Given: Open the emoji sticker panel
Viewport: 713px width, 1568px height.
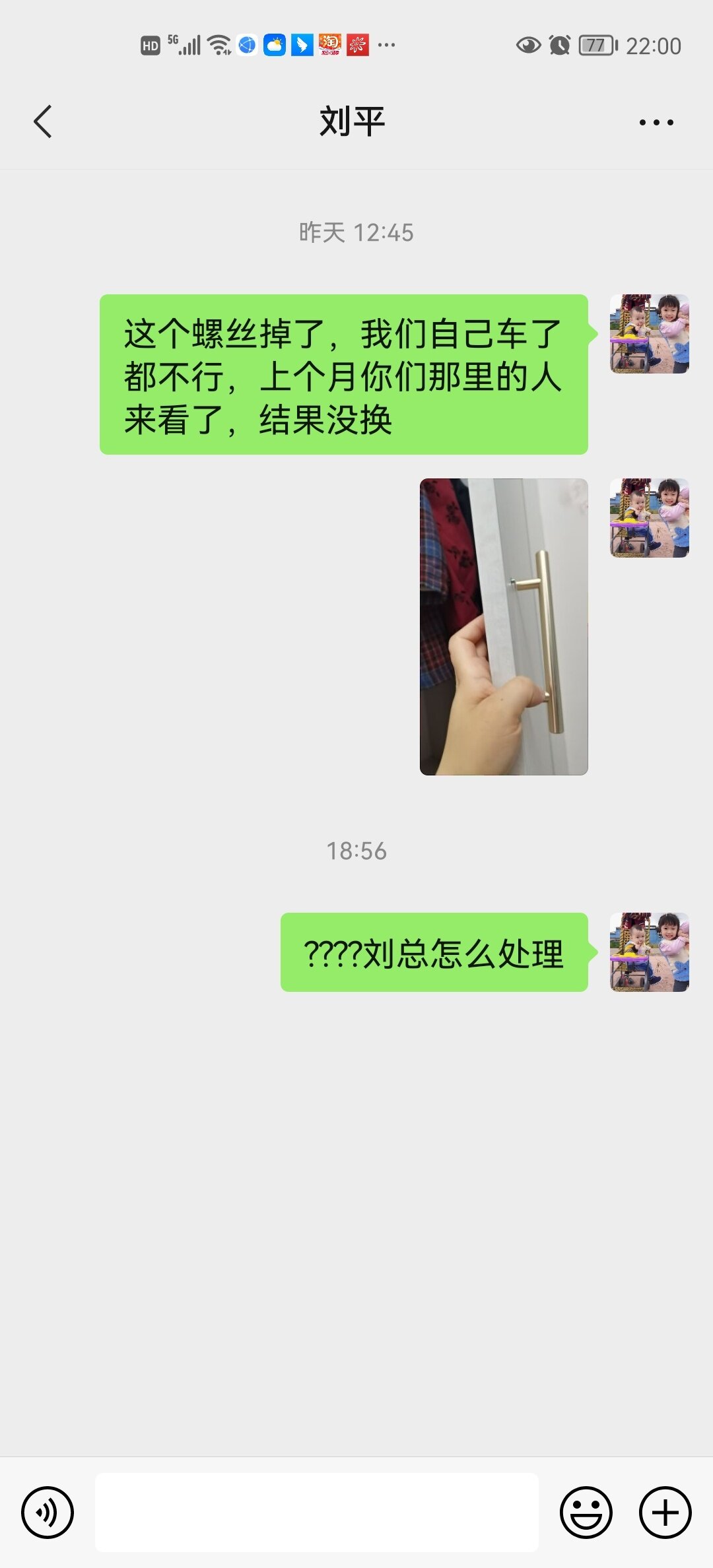Looking at the screenshot, I should pos(586,1512).
